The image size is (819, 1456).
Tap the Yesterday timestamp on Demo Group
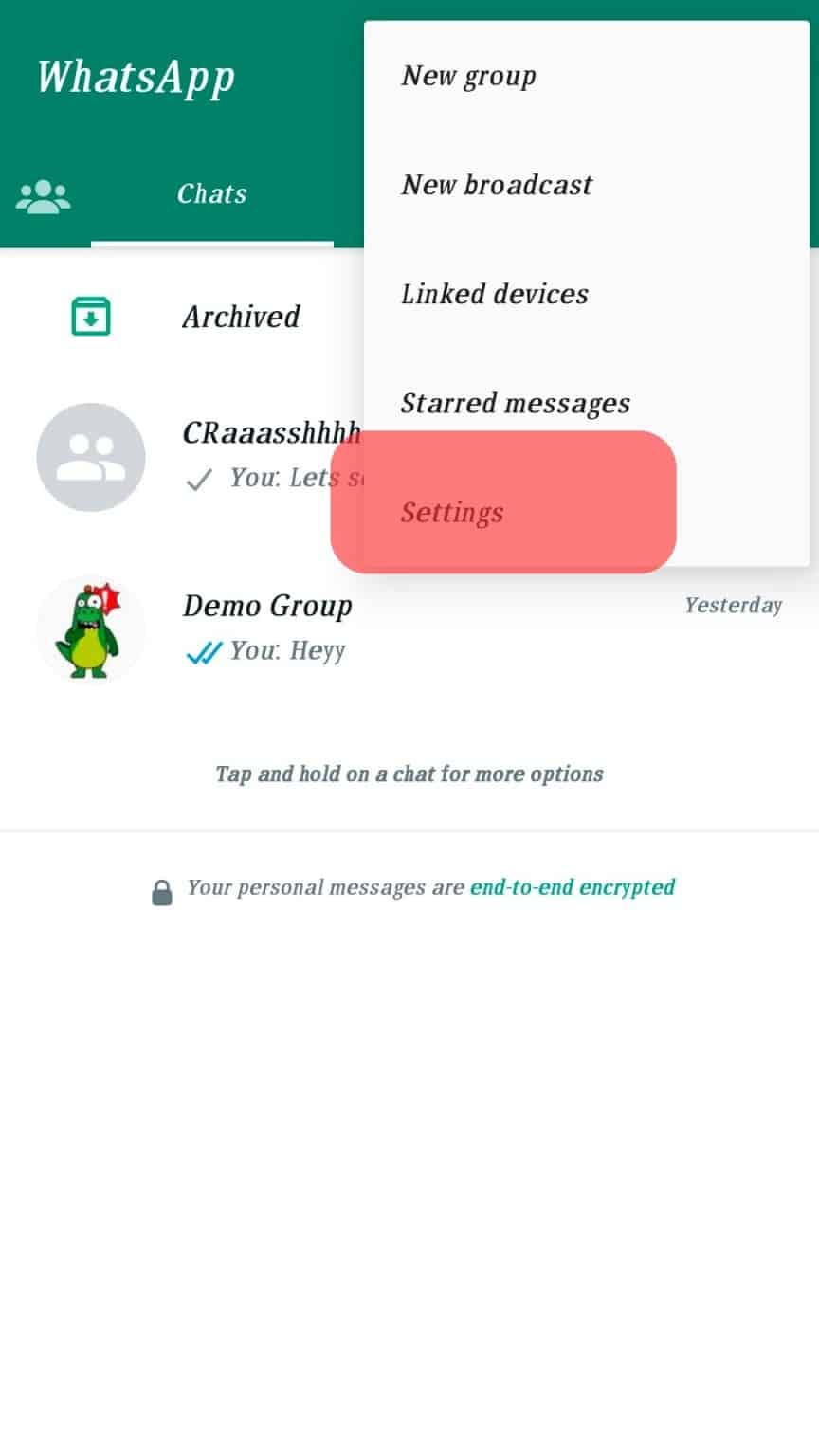732,605
